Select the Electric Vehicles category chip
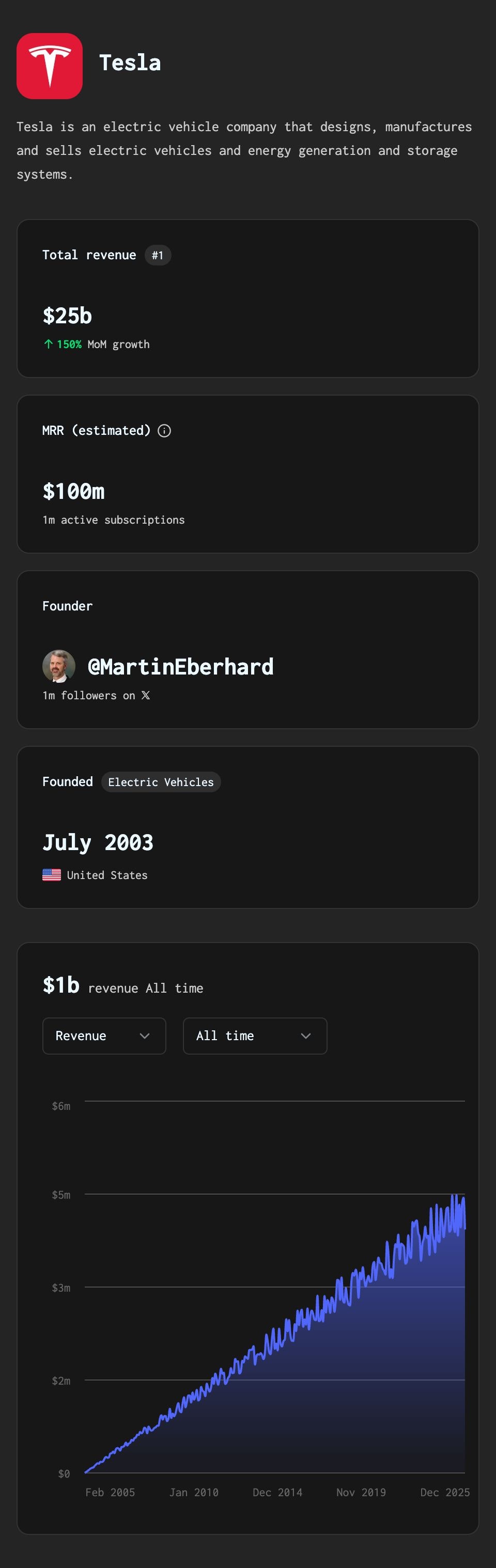Viewport: 496px width, 1568px height. (x=161, y=781)
